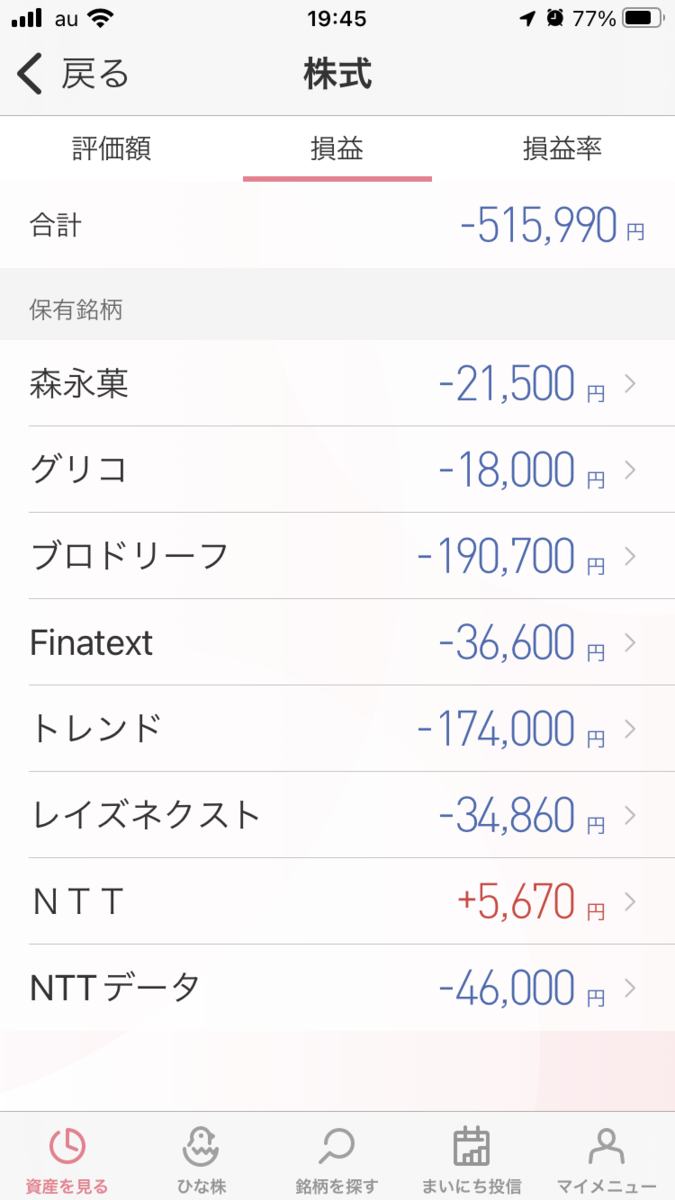Go to the 銘柄を探す search tab
675x1200 pixels.
(x=337, y=1160)
